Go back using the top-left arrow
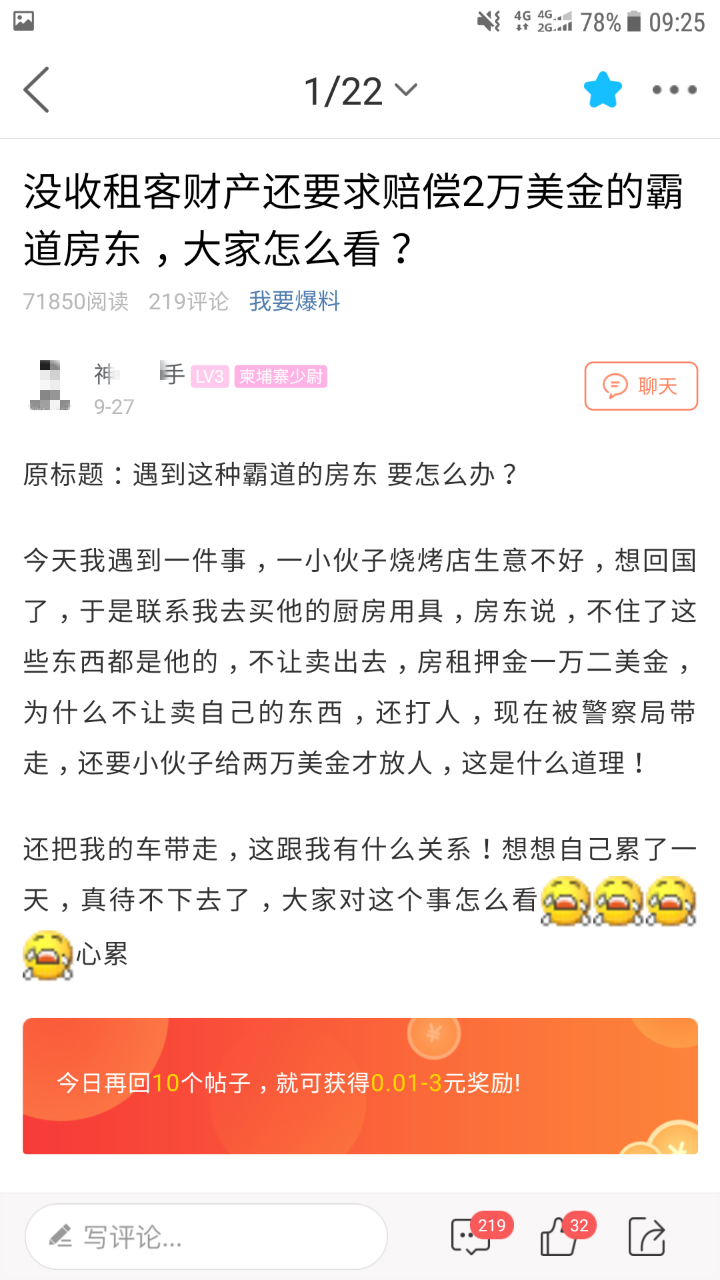This screenshot has height=1280, width=720. coord(37,91)
